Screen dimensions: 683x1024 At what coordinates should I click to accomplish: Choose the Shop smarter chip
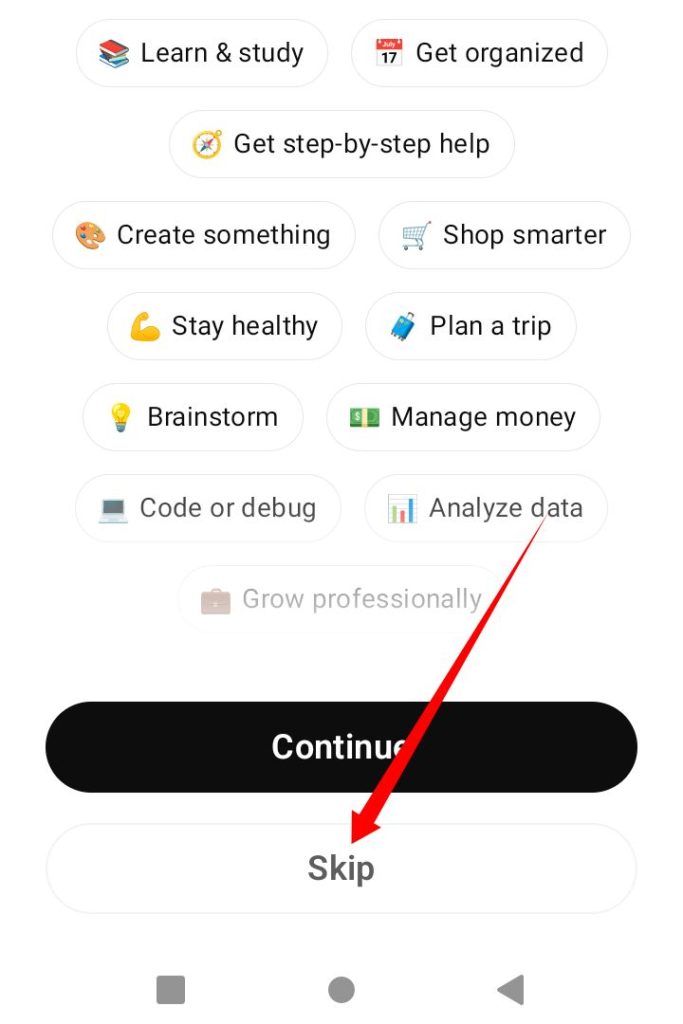(504, 235)
